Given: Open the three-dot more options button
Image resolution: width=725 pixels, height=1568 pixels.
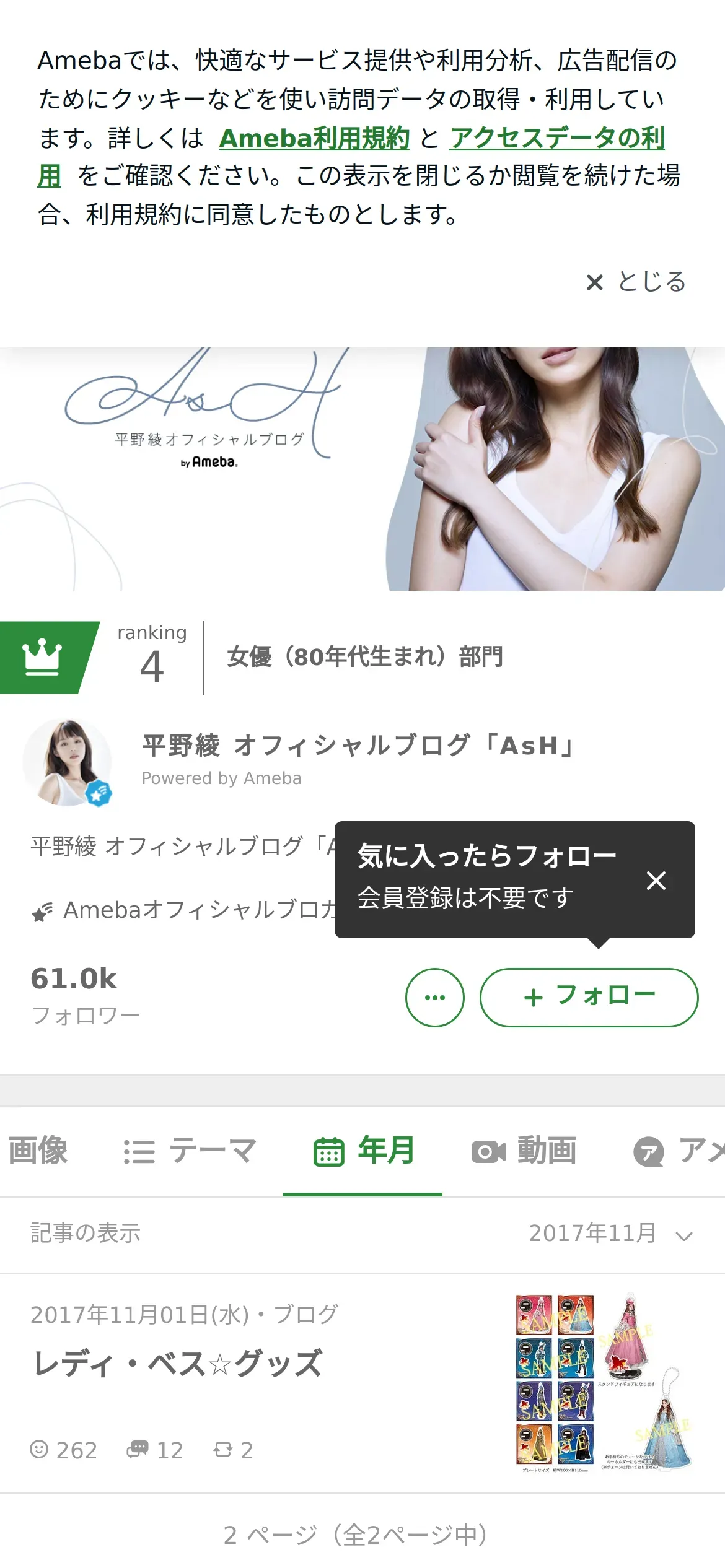Looking at the screenshot, I should (x=434, y=997).
